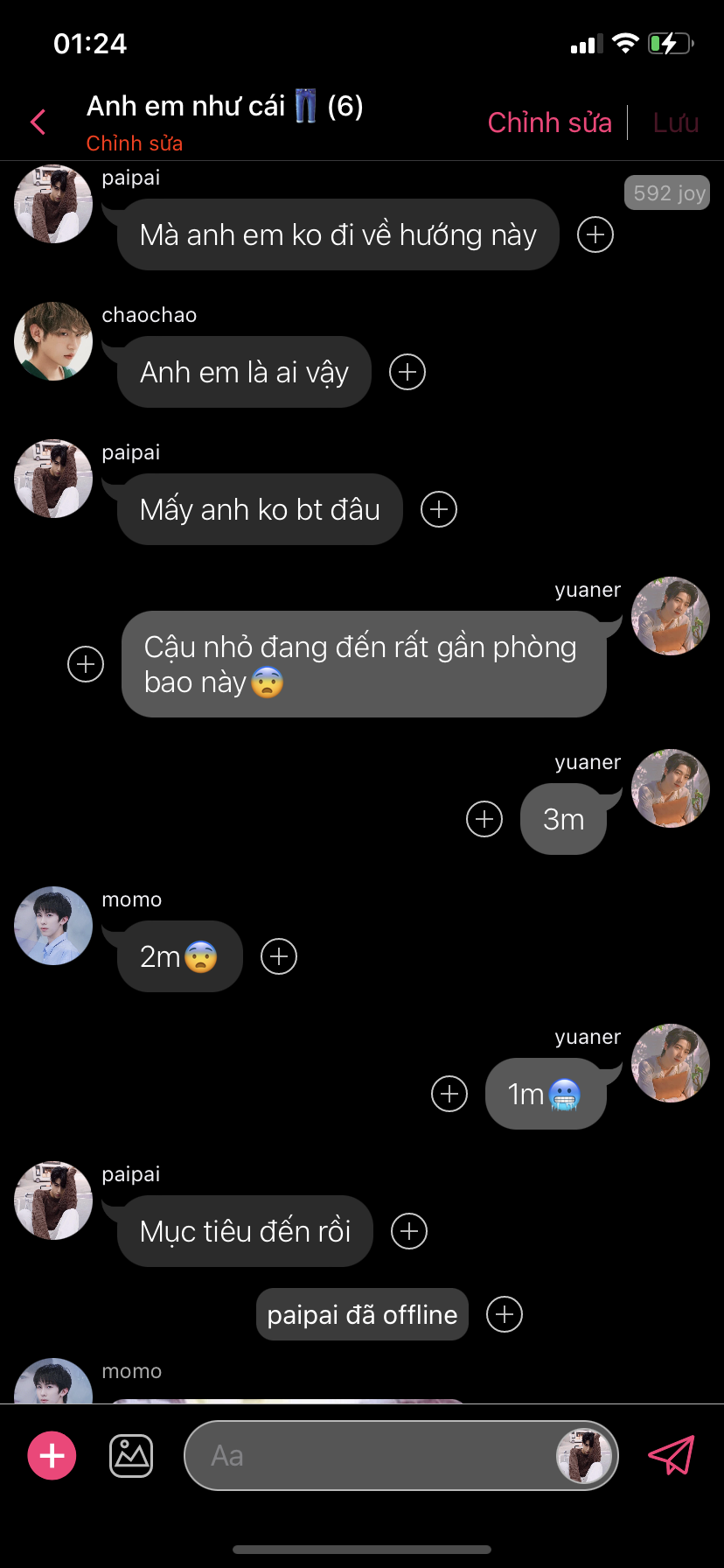Go back using the pink arrow

click(38, 122)
